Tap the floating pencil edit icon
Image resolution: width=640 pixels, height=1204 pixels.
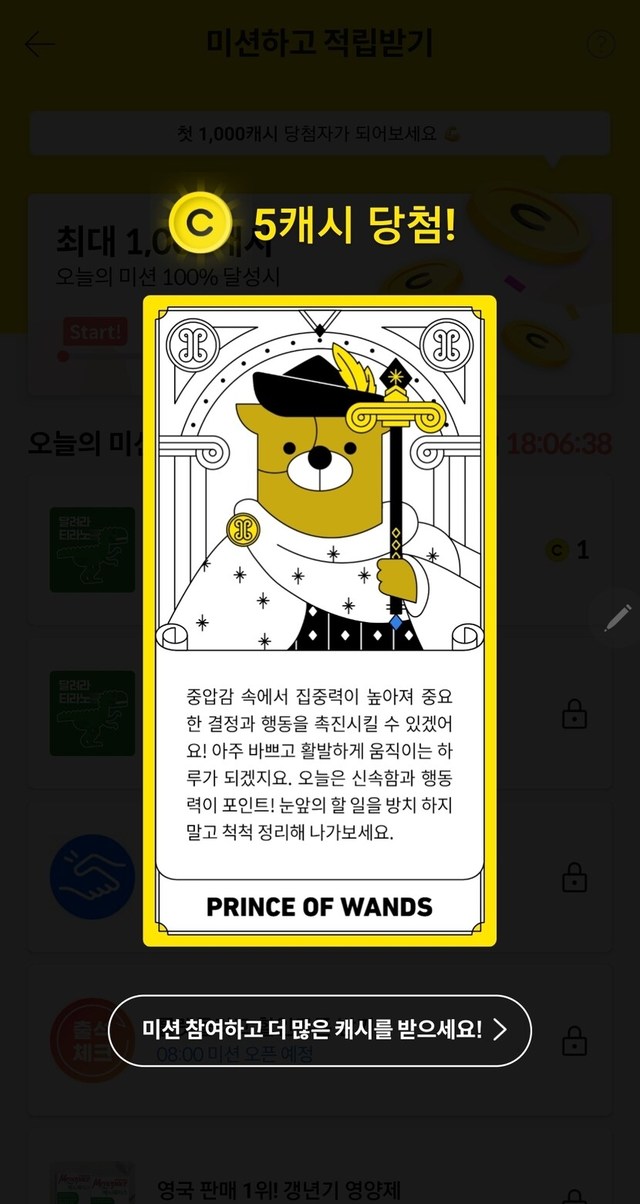617,618
